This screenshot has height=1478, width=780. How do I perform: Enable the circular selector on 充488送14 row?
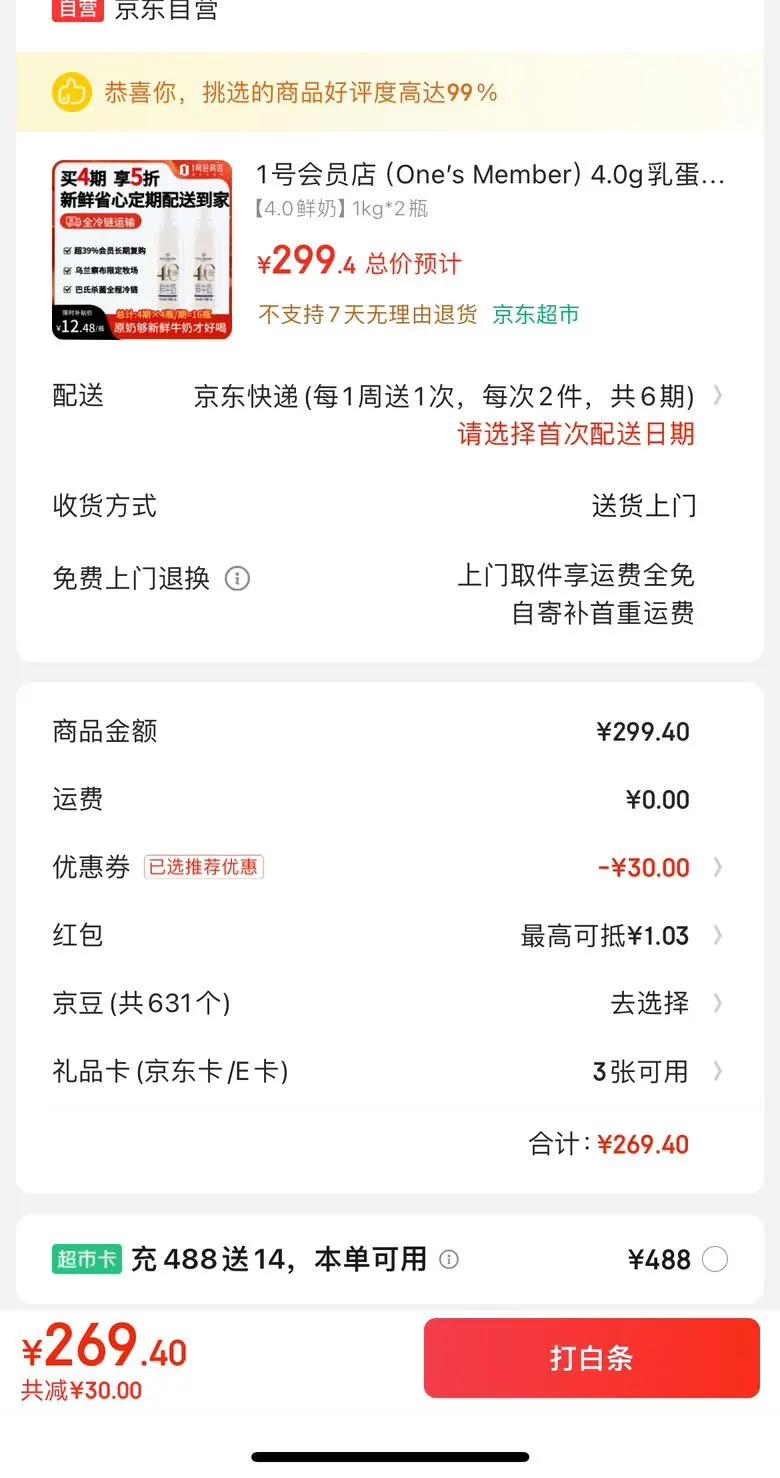[x=715, y=1259]
